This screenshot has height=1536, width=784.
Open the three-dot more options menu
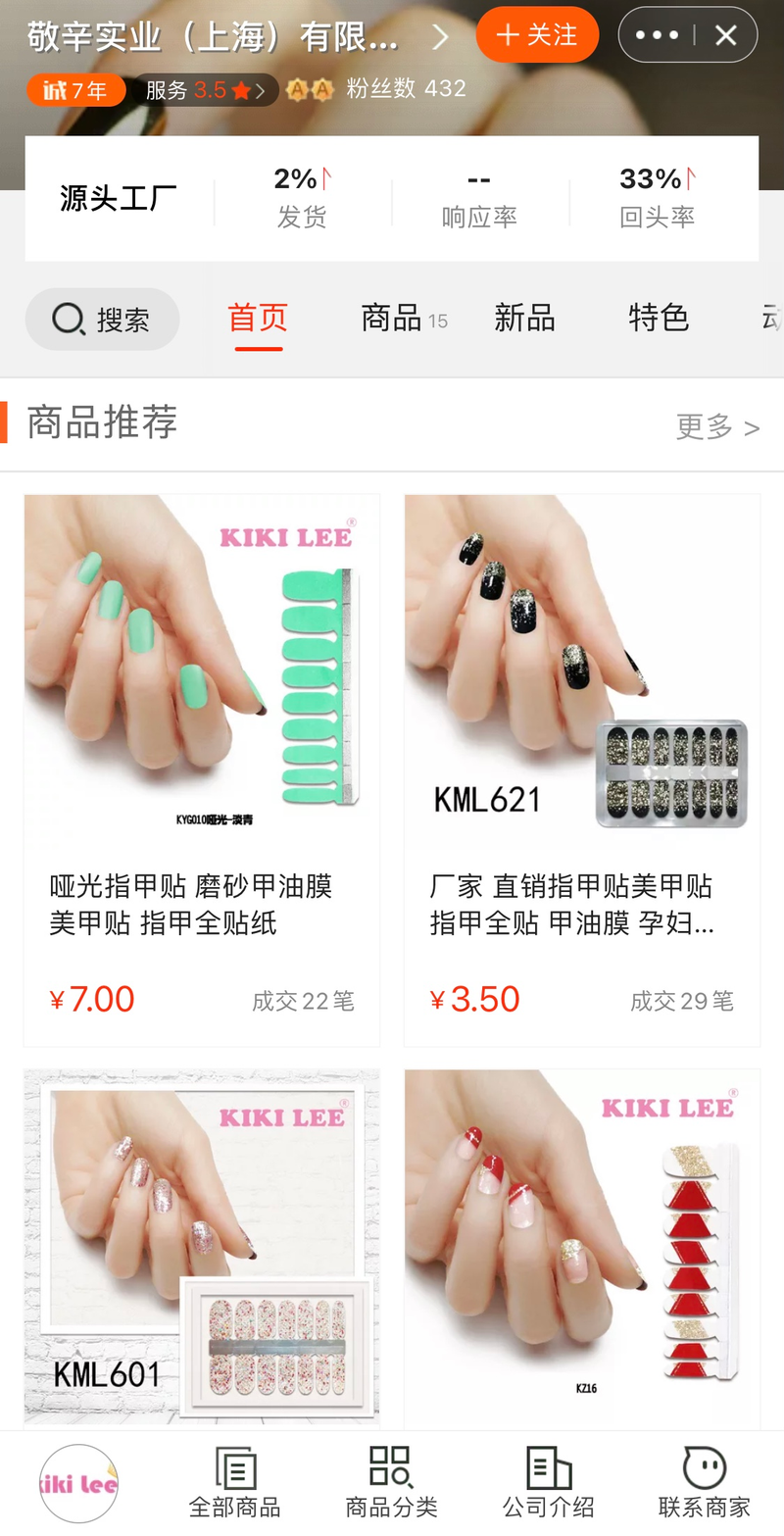tap(659, 35)
